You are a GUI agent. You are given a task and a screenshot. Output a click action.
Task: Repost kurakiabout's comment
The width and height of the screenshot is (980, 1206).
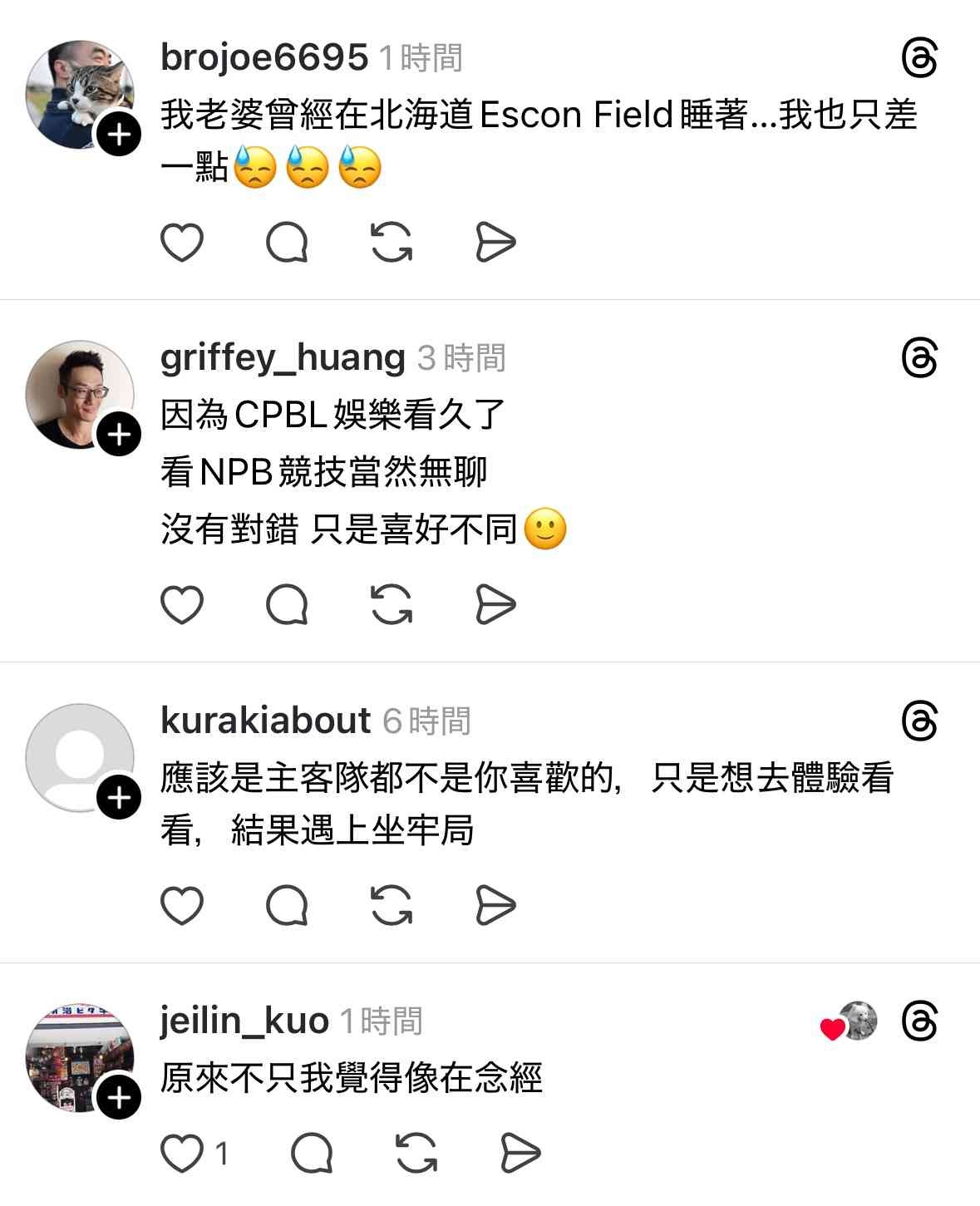392,905
